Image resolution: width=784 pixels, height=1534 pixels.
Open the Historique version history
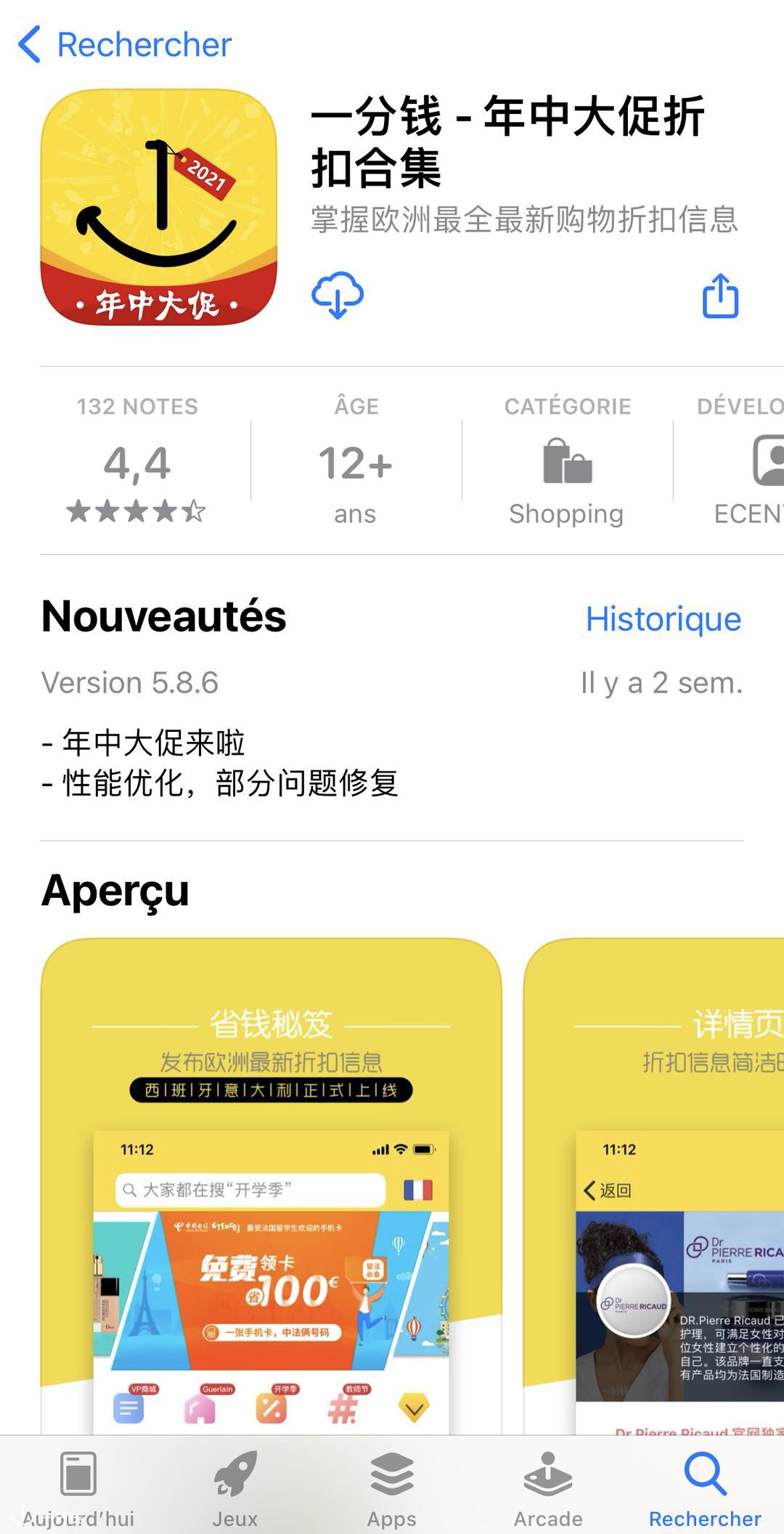click(x=663, y=619)
